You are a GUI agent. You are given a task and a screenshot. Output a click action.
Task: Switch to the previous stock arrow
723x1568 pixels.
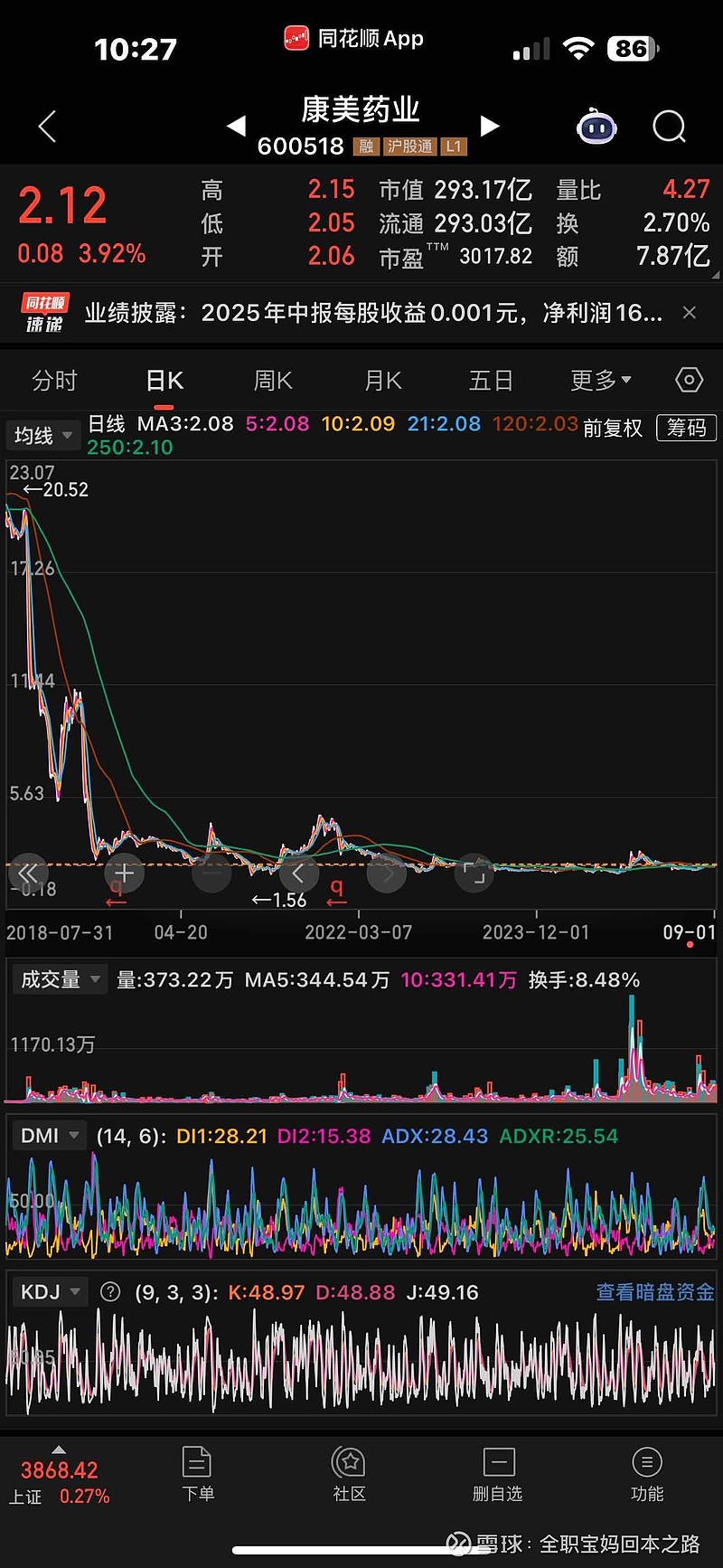(236, 126)
